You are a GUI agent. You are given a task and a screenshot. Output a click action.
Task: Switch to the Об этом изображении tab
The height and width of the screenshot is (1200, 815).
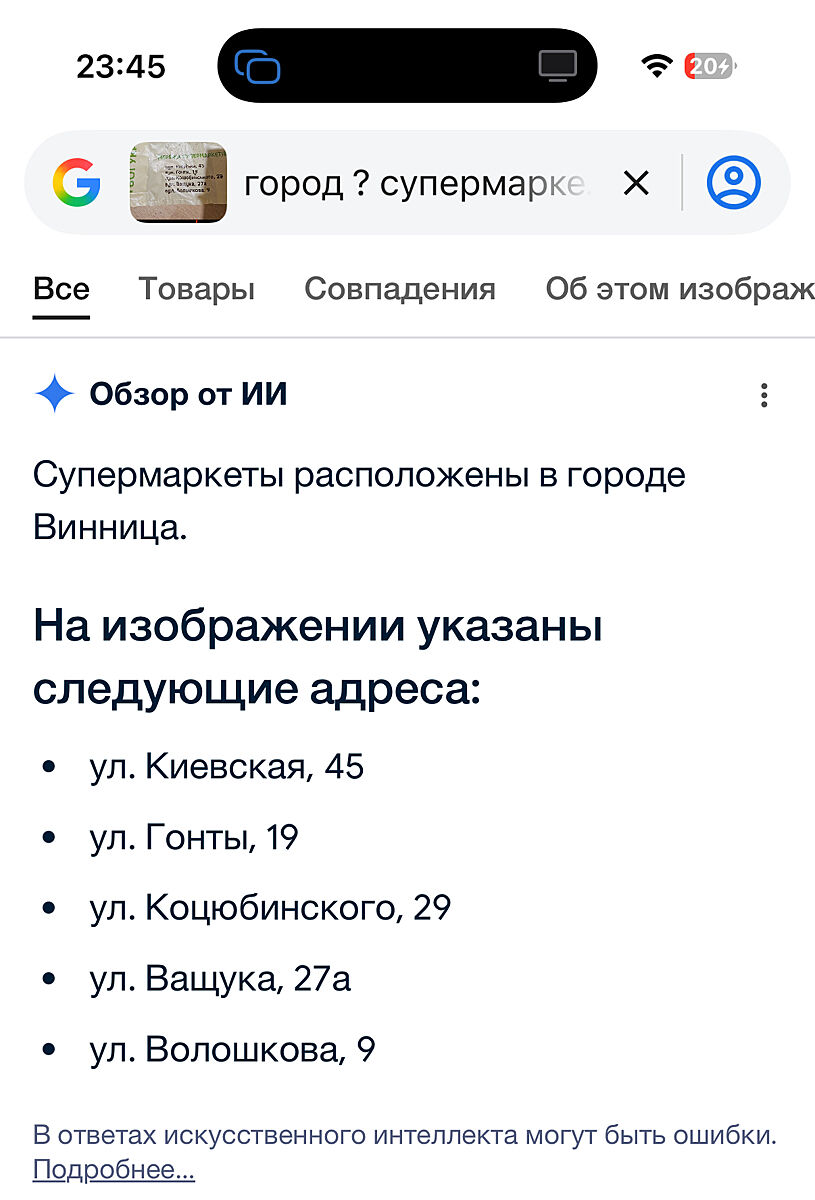coord(679,289)
